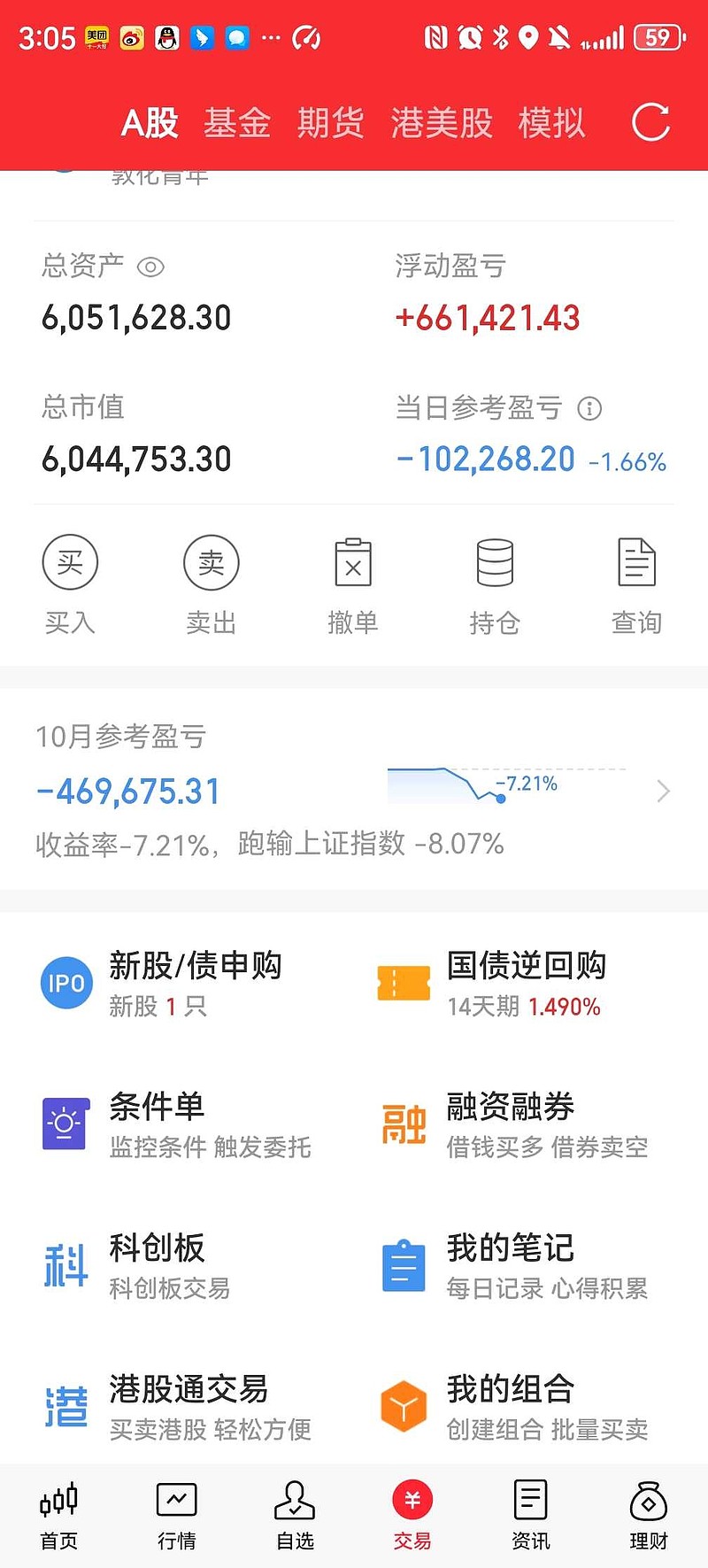Switch to the 港美股 tab

(442, 122)
